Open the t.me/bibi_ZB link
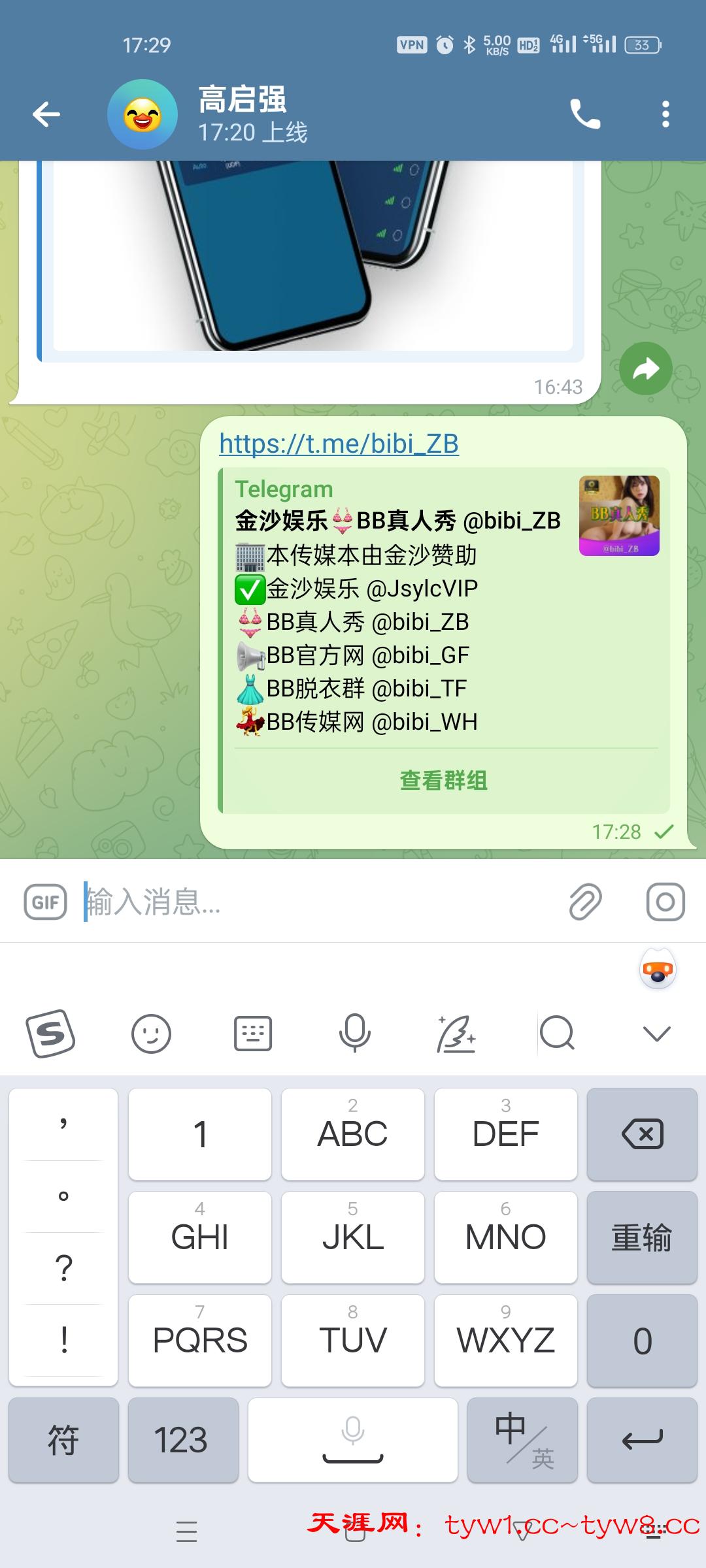Image resolution: width=706 pixels, height=1568 pixels. (339, 444)
